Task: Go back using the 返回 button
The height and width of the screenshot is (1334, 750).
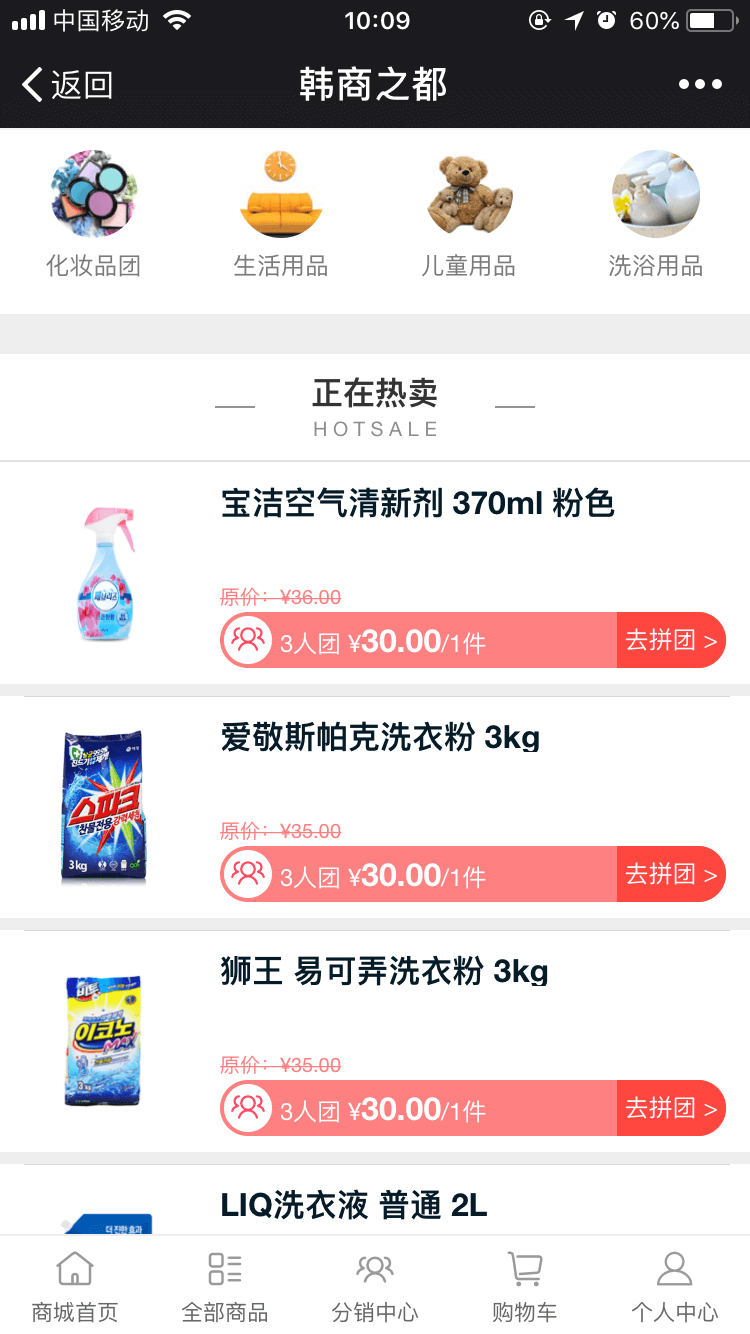Action: tap(67, 85)
